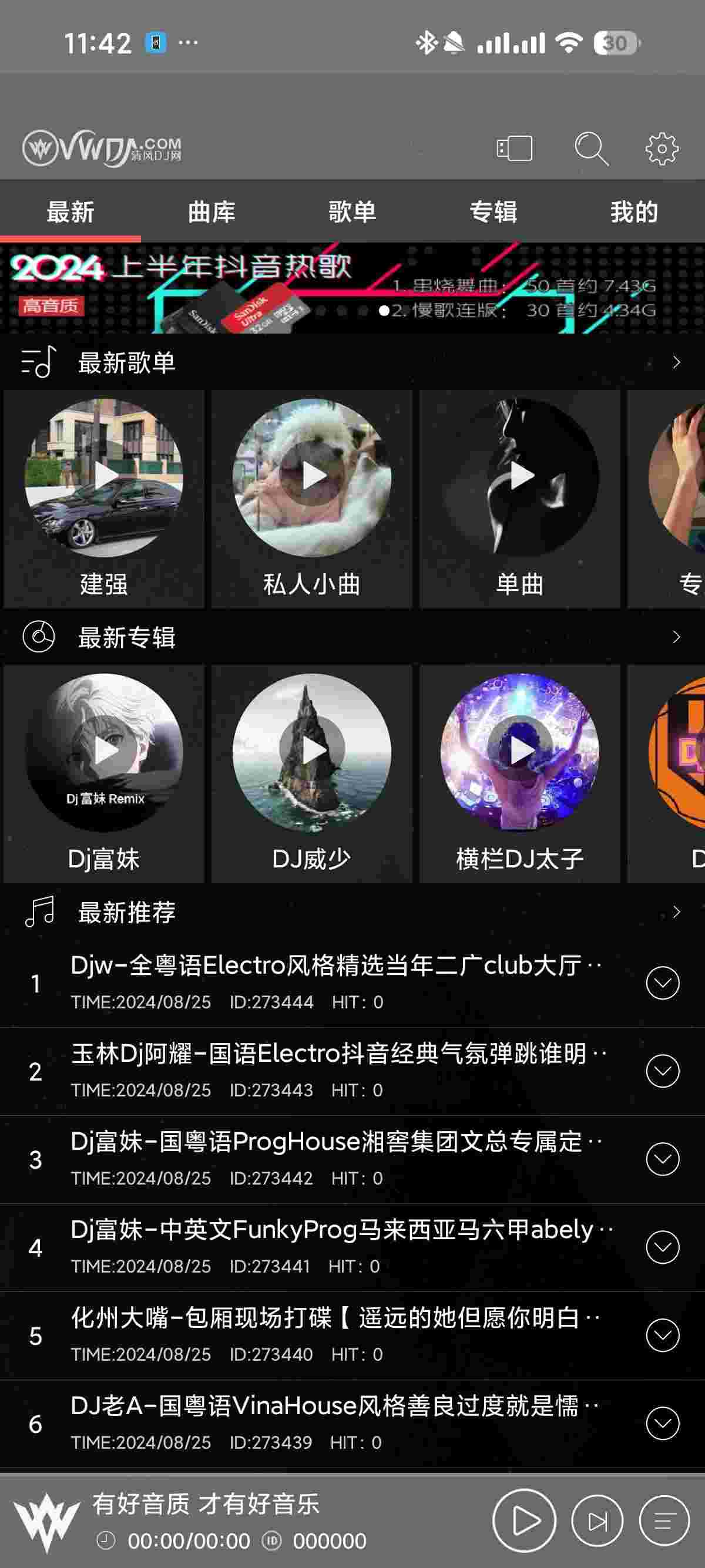Image resolution: width=705 pixels, height=1568 pixels.
Task: Expand the 最新歌单 section arrow
Action: point(676,363)
